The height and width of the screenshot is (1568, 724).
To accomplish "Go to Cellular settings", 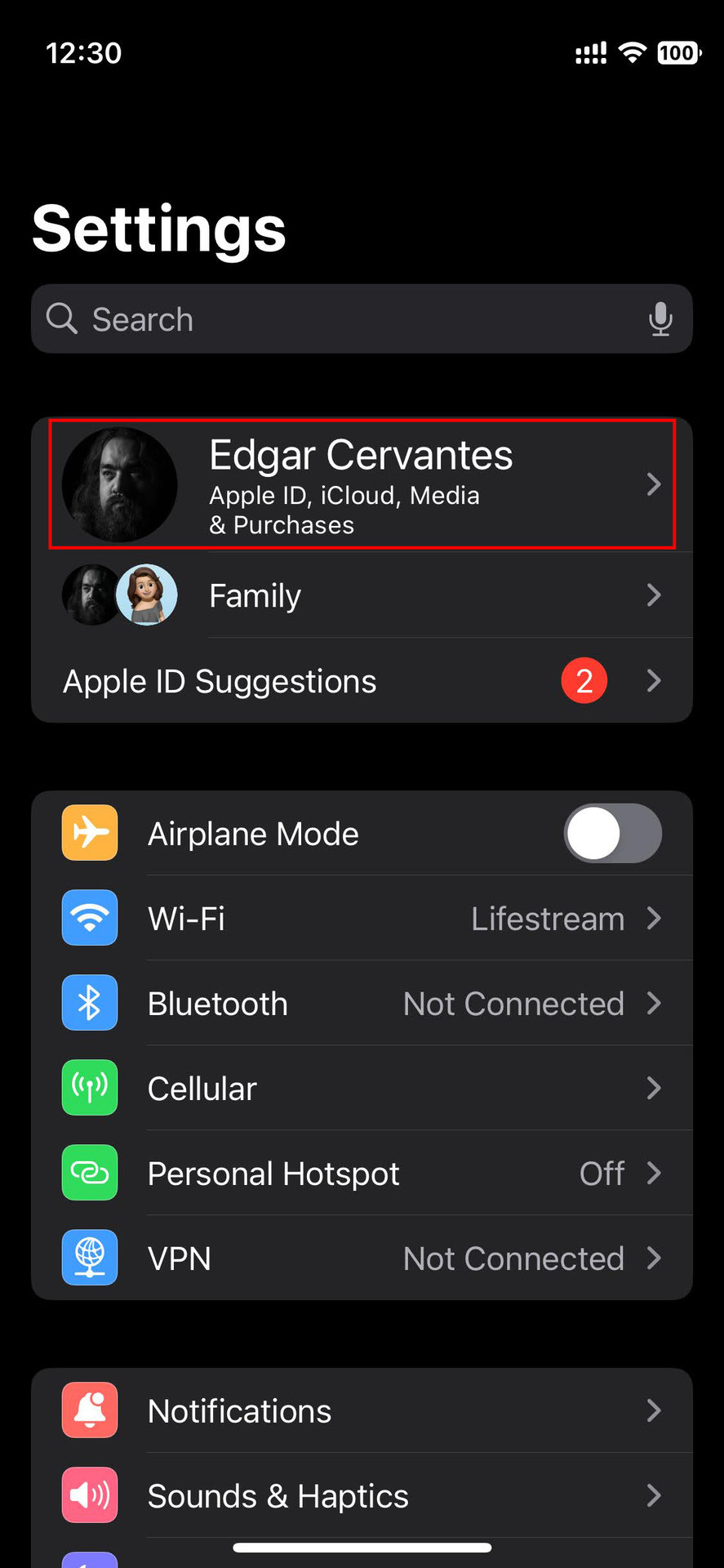I will pos(362,1089).
